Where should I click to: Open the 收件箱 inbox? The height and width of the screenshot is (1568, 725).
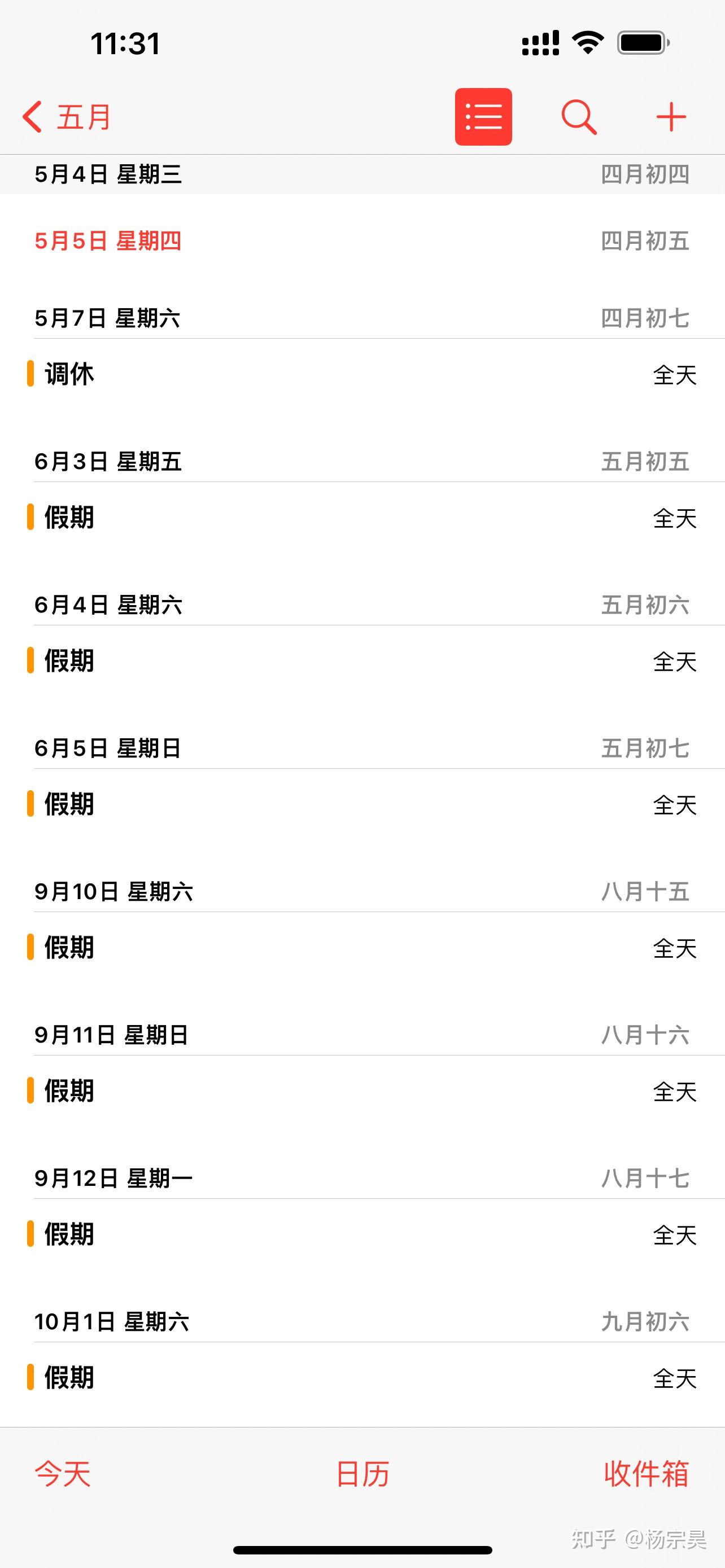[646, 1474]
